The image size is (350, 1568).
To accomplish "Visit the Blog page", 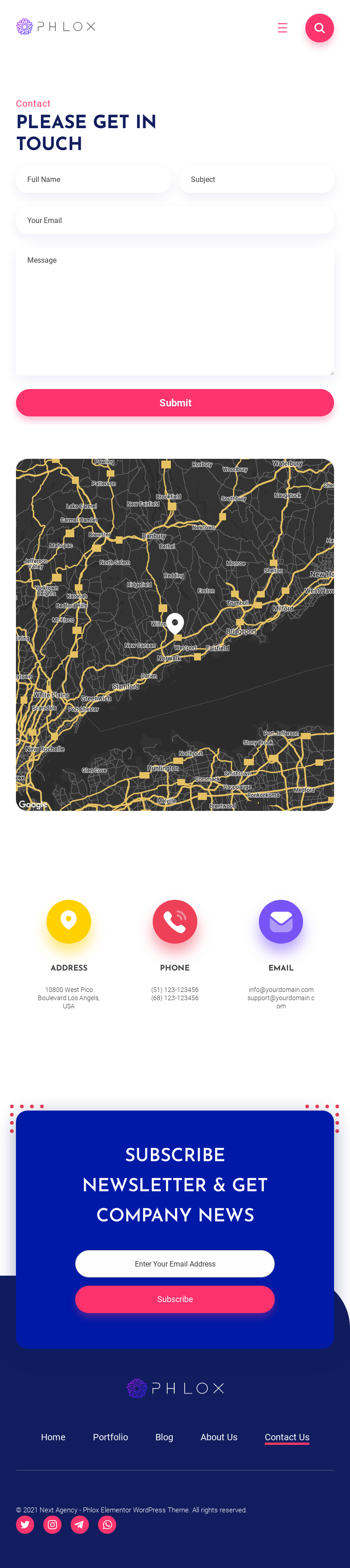I will pyautogui.click(x=164, y=1437).
